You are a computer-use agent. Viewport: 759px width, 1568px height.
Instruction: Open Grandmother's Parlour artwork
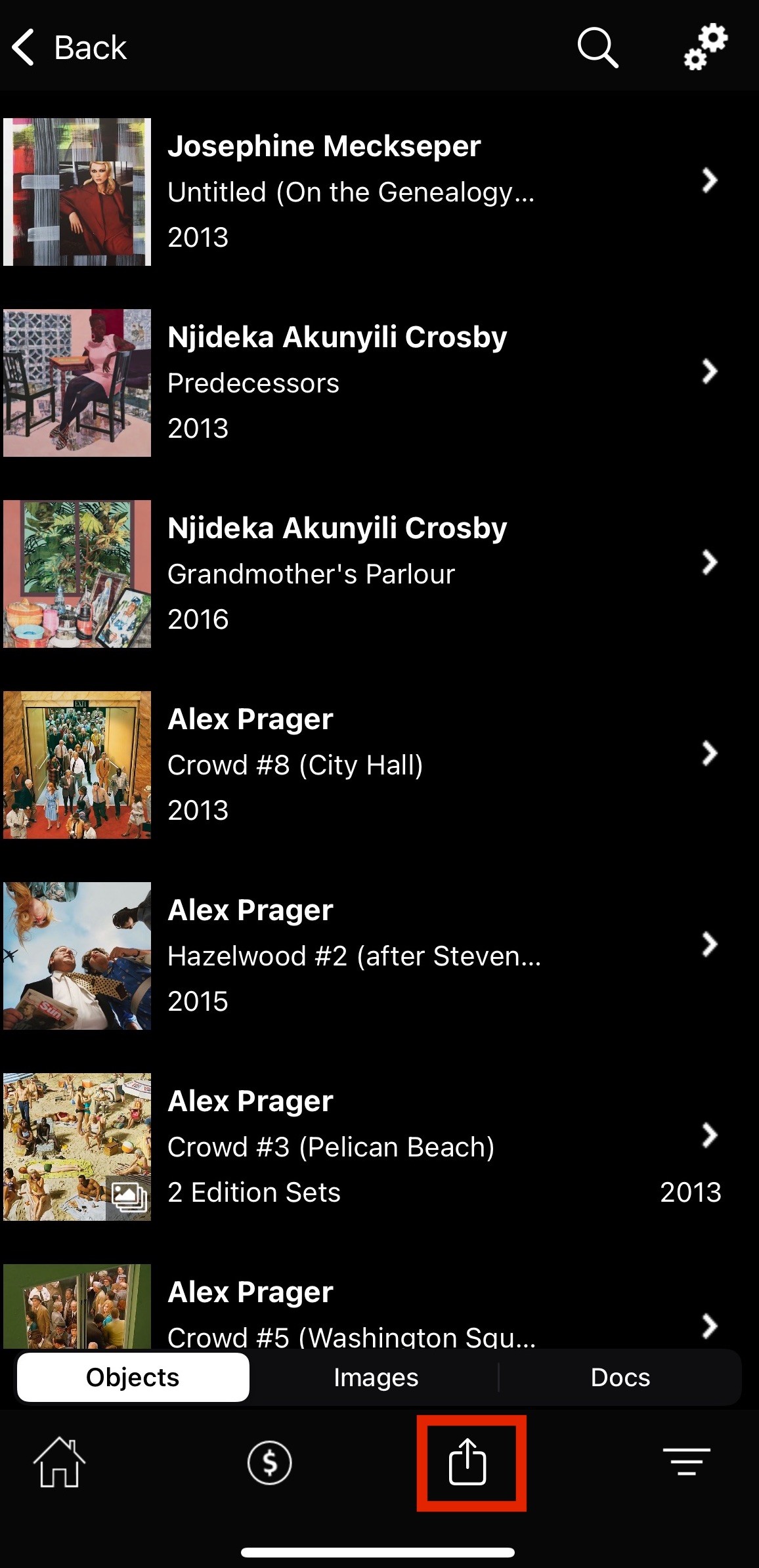pyautogui.click(x=379, y=574)
